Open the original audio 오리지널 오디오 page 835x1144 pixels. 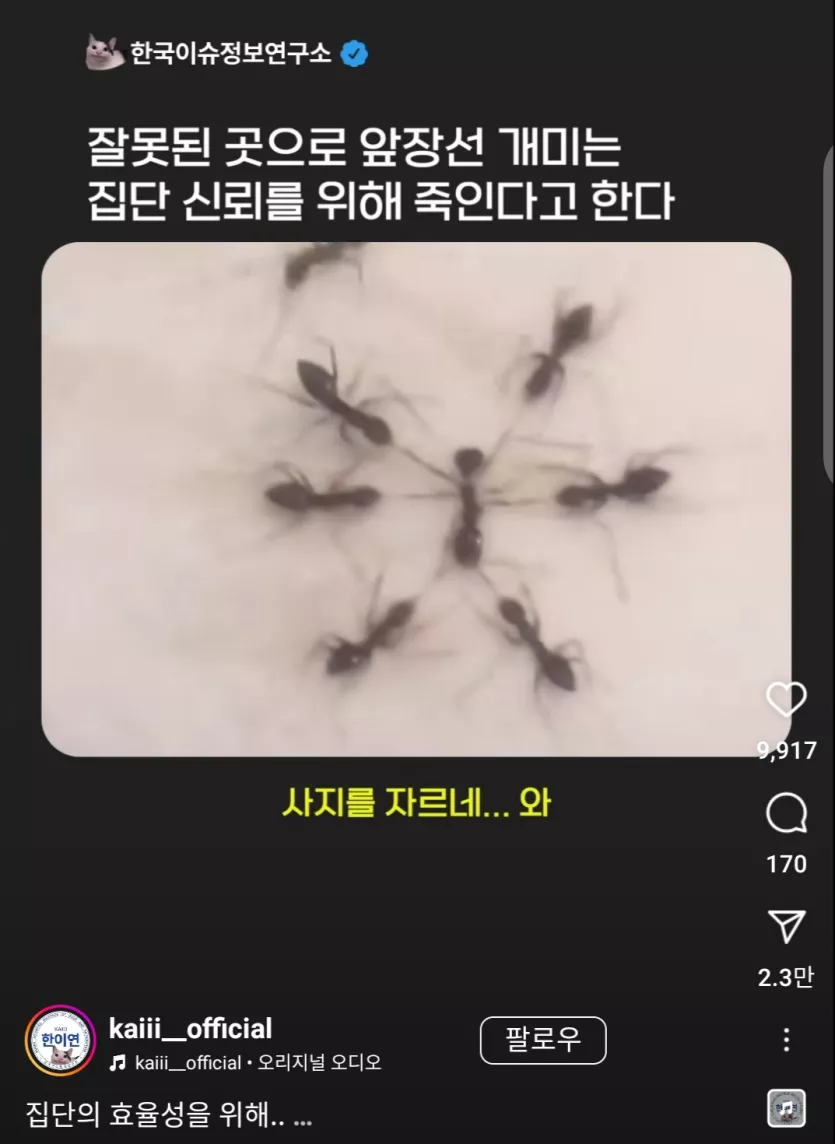point(319,1063)
